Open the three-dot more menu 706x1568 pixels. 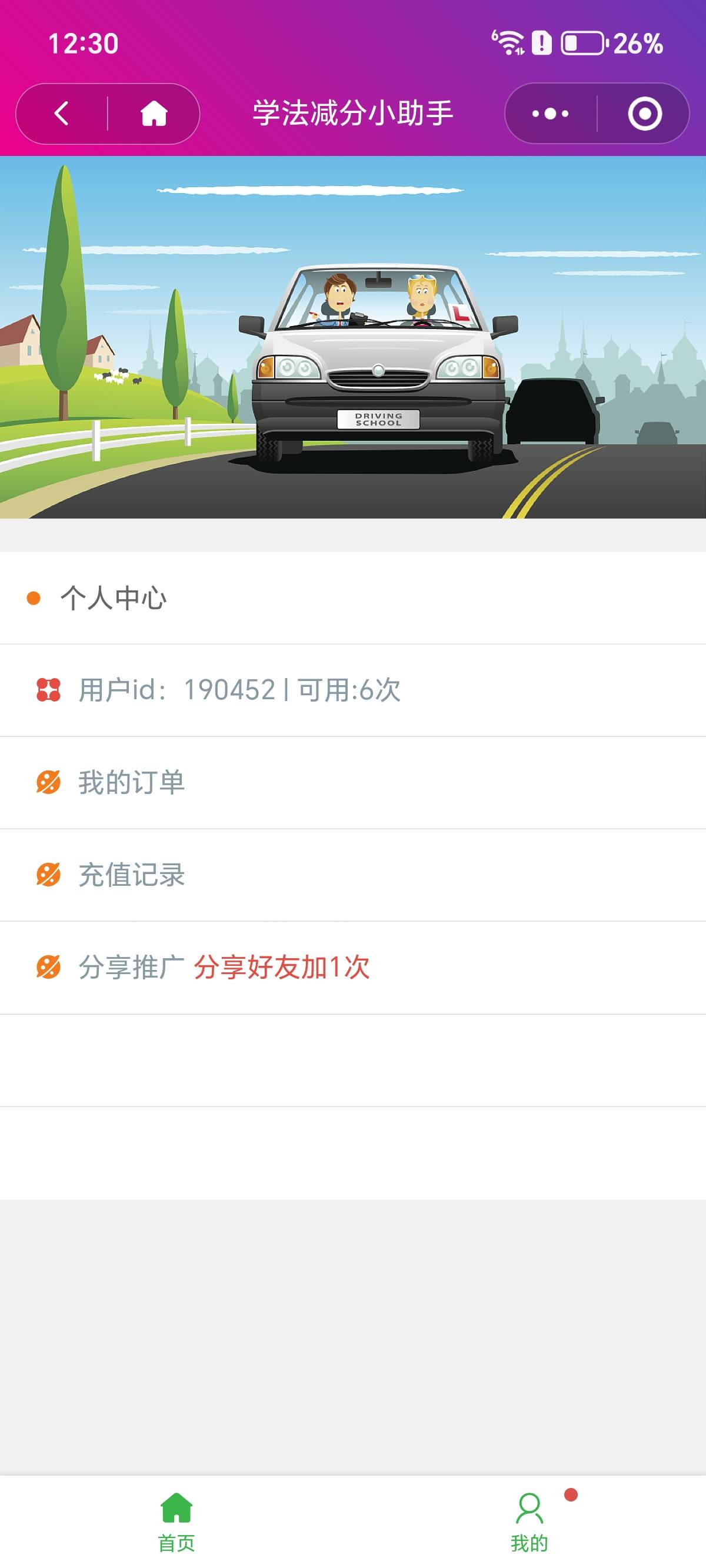pos(550,114)
